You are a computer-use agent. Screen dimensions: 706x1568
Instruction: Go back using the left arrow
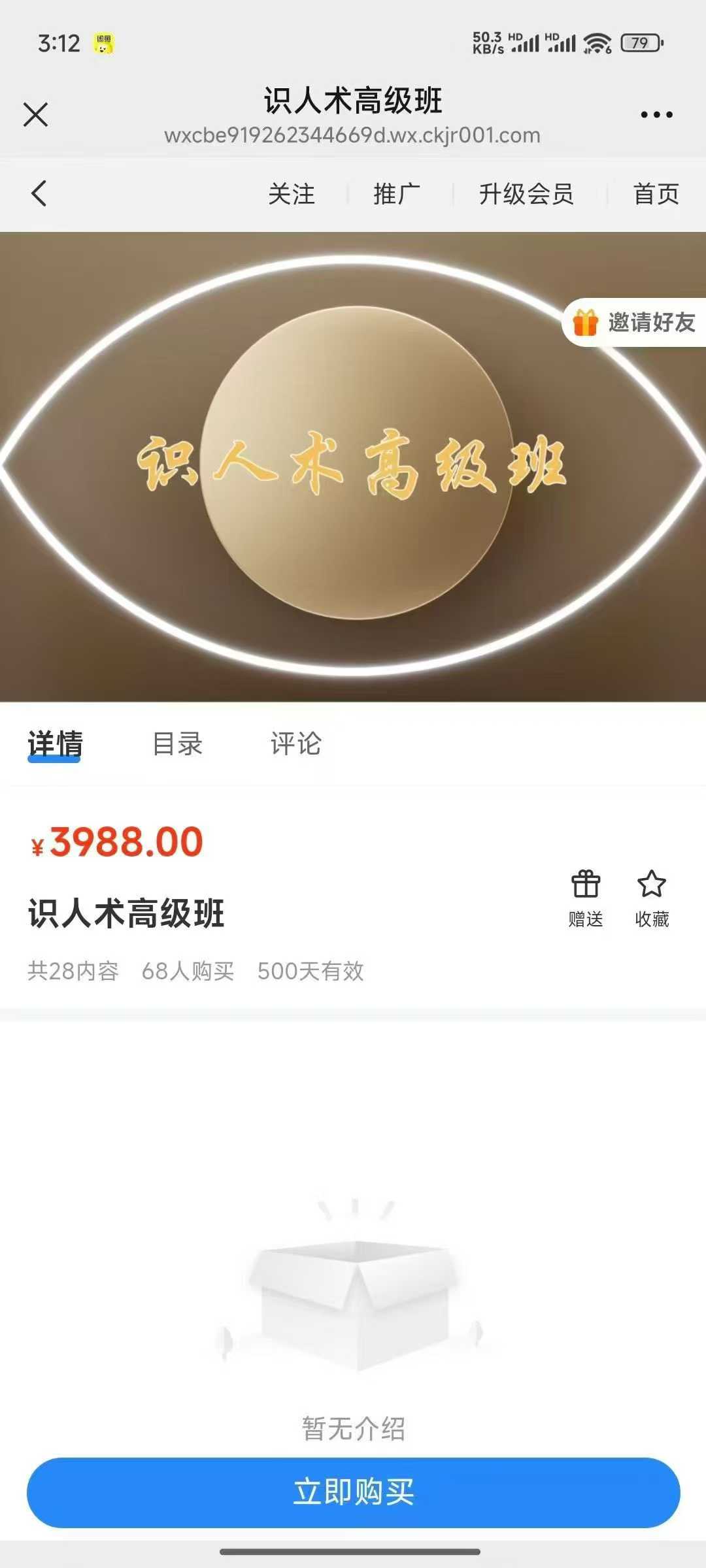39,193
